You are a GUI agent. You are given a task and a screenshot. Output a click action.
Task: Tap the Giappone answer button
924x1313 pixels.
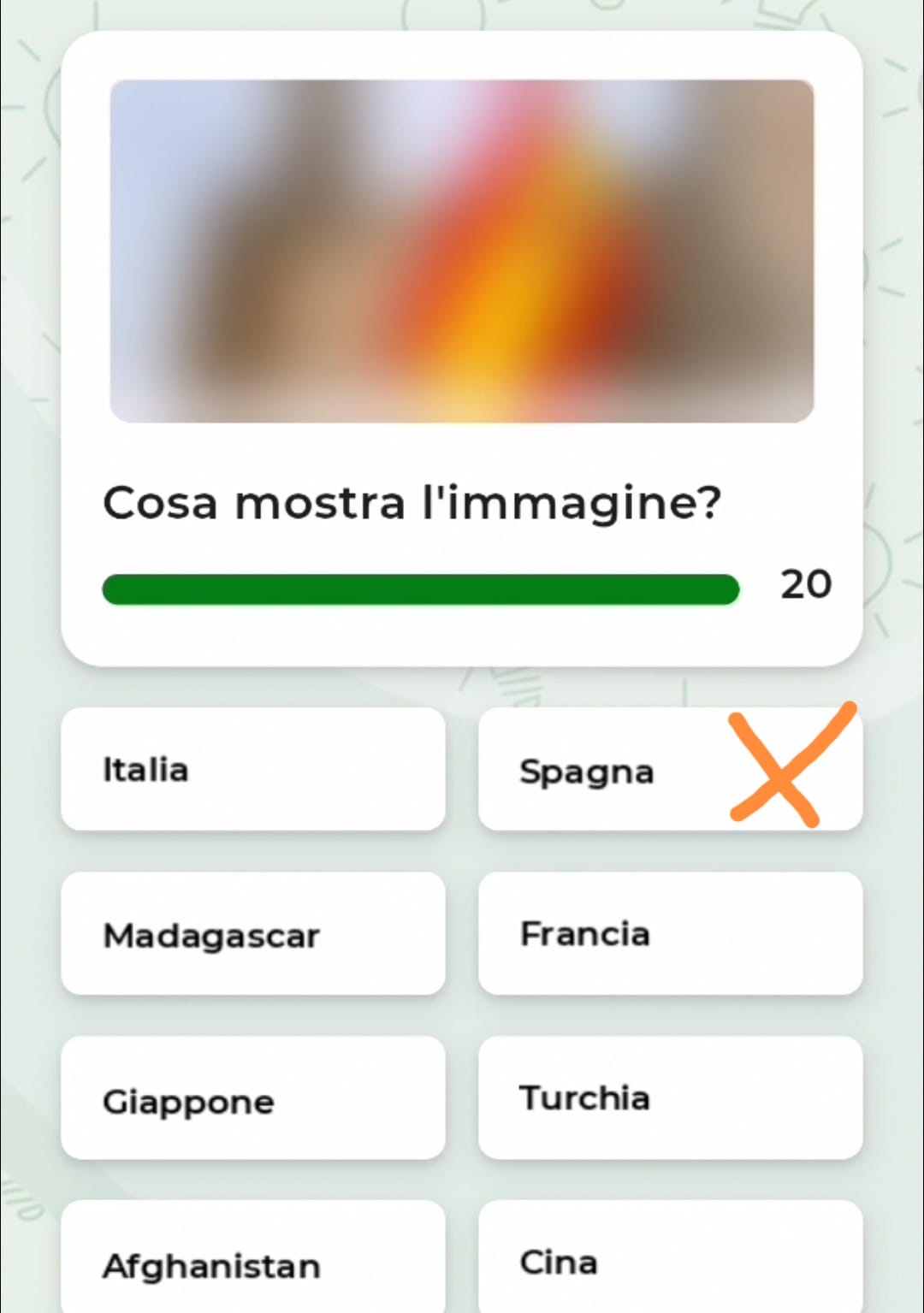(x=252, y=1099)
